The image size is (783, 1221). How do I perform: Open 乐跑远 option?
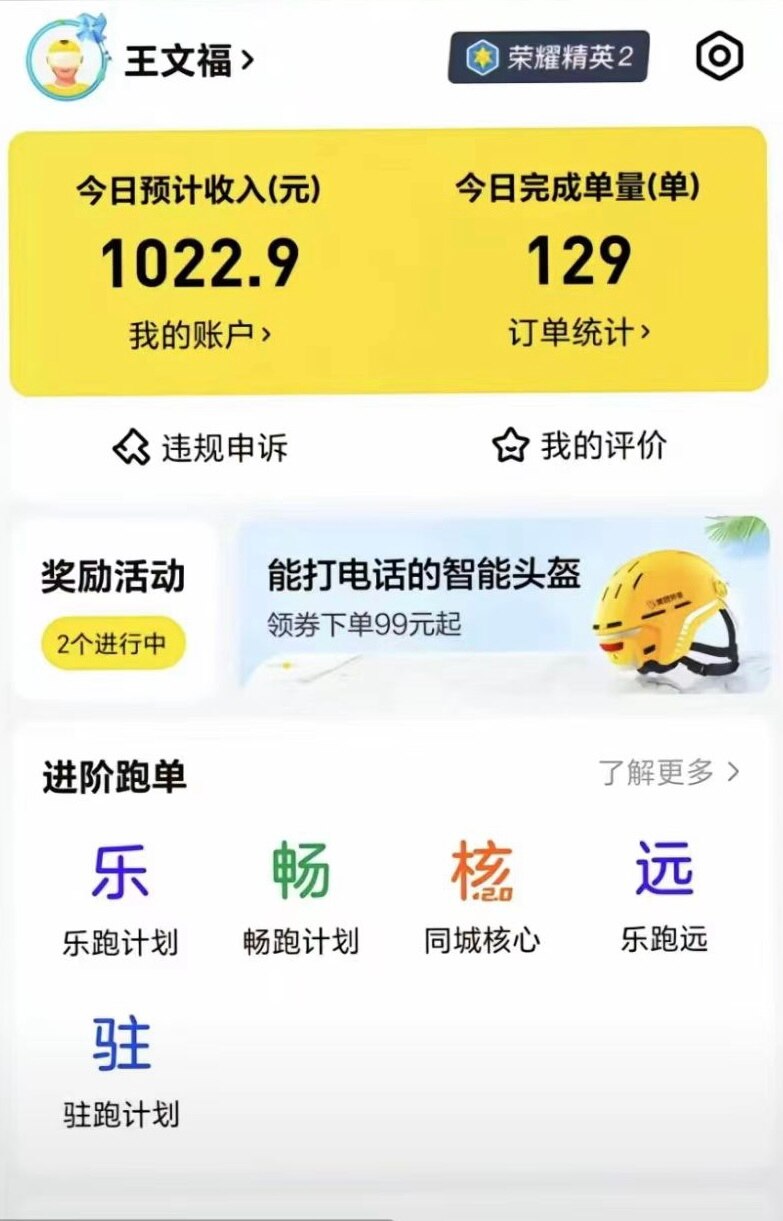pyautogui.click(x=664, y=895)
